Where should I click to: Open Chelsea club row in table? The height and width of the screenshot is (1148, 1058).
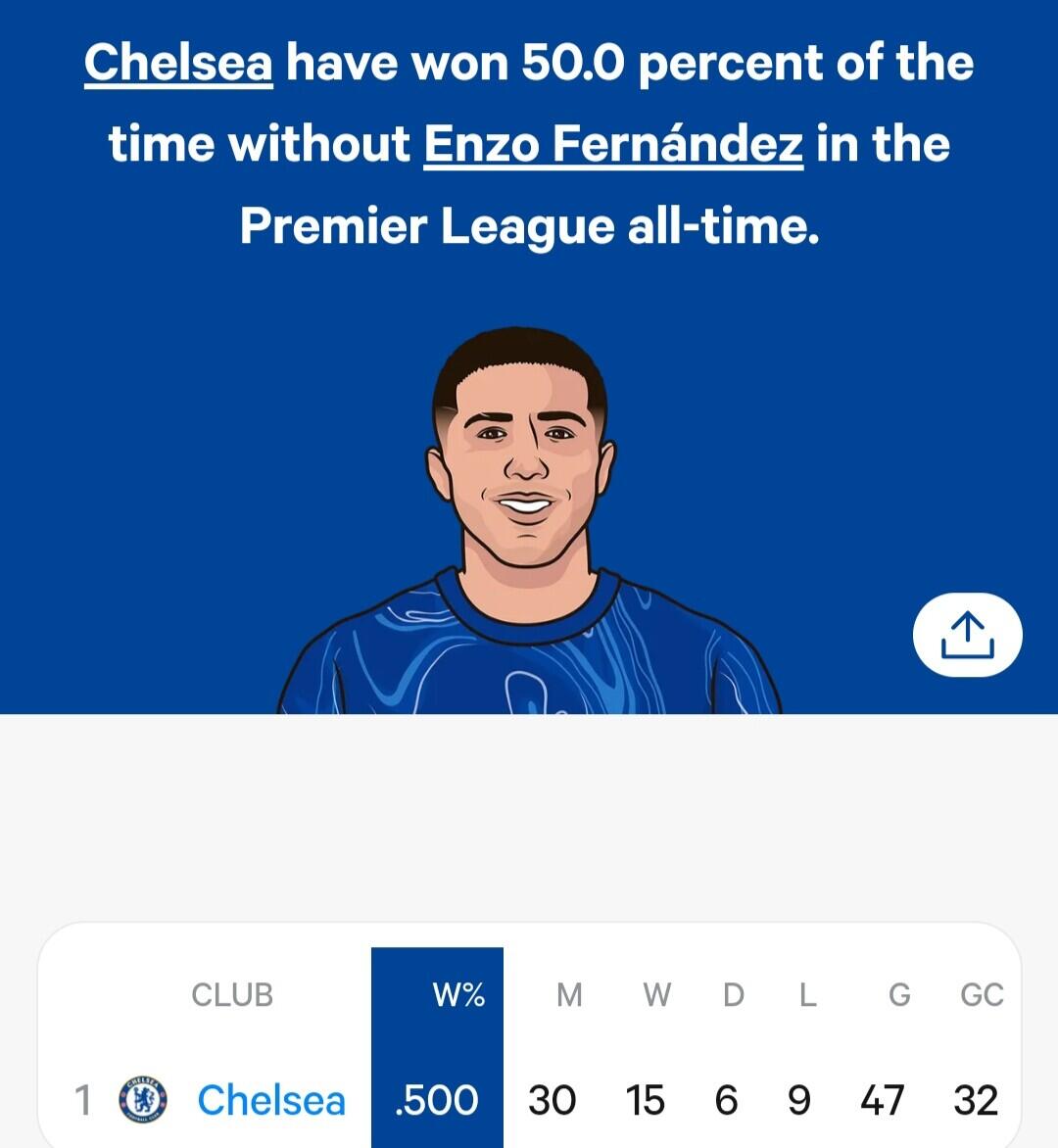[x=271, y=1100]
